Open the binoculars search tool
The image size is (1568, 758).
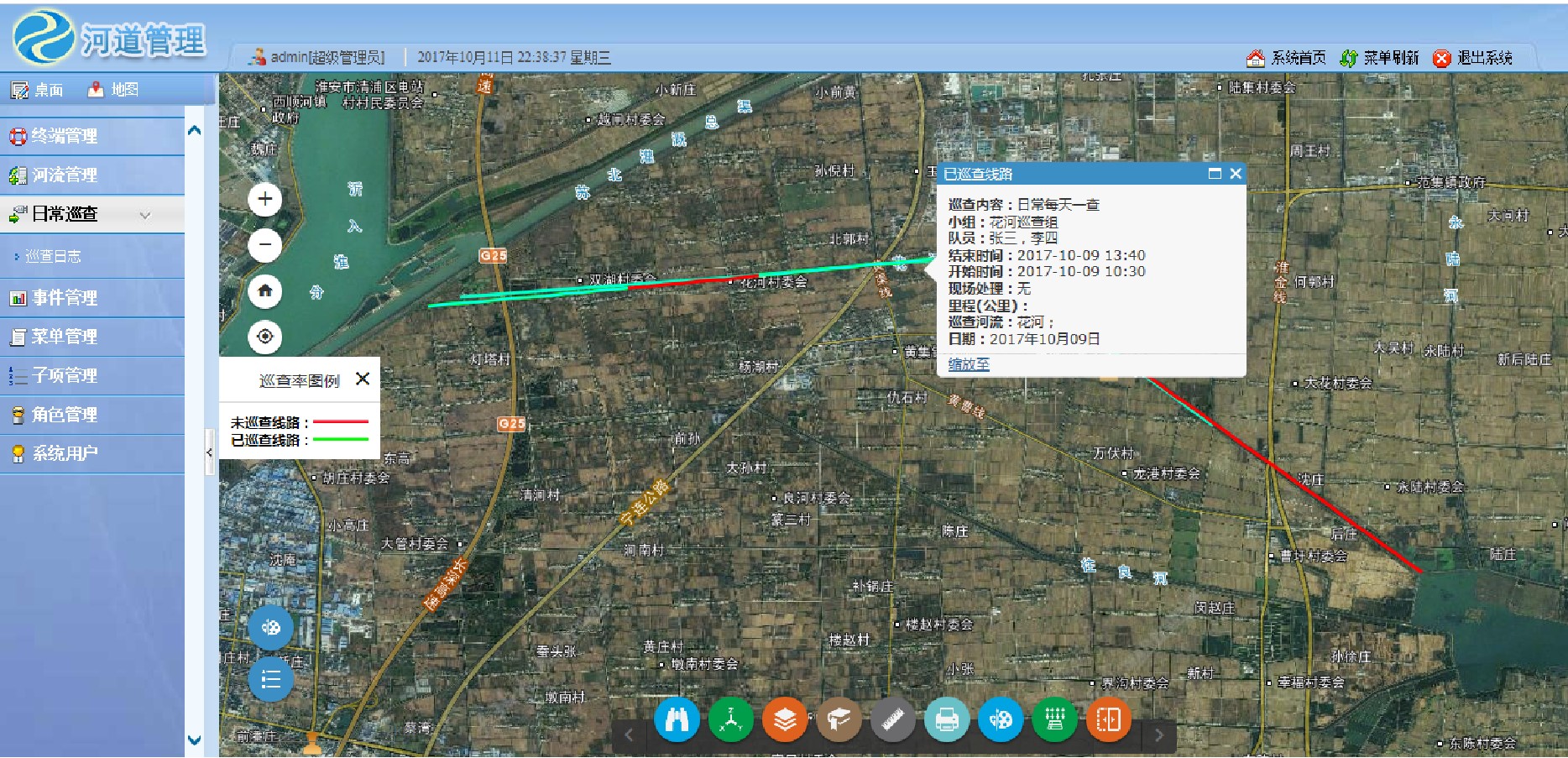pos(677,719)
